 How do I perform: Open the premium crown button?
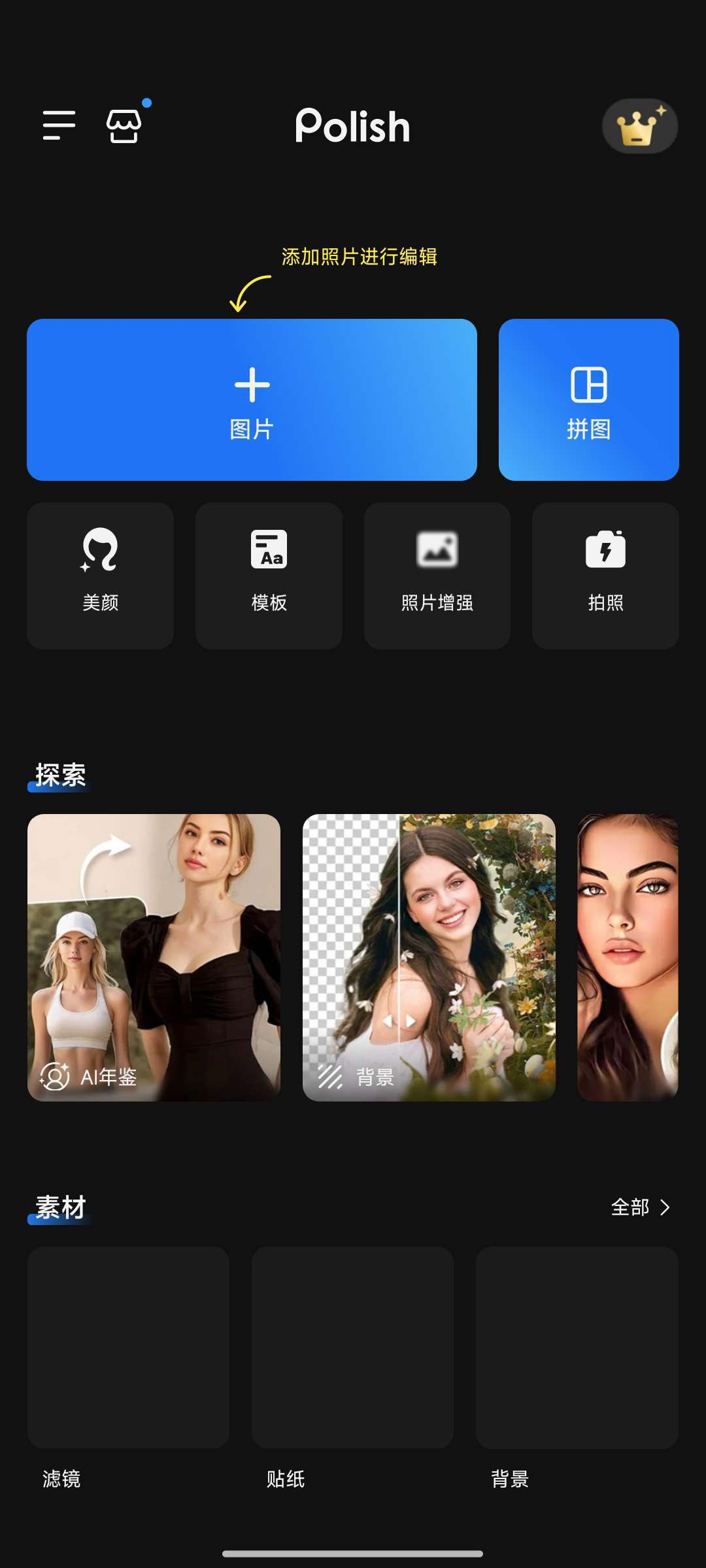click(x=639, y=127)
